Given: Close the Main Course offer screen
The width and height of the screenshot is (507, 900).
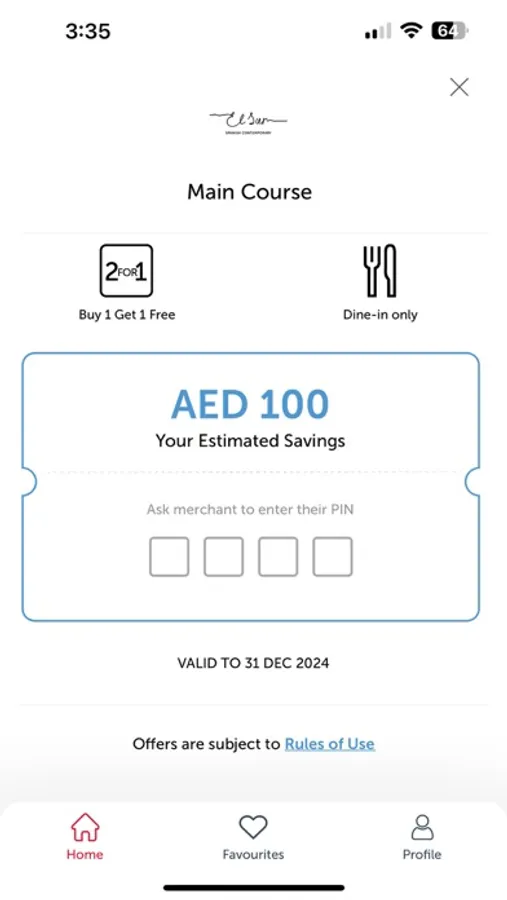Looking at the screenshot, I should click(459, 87).
